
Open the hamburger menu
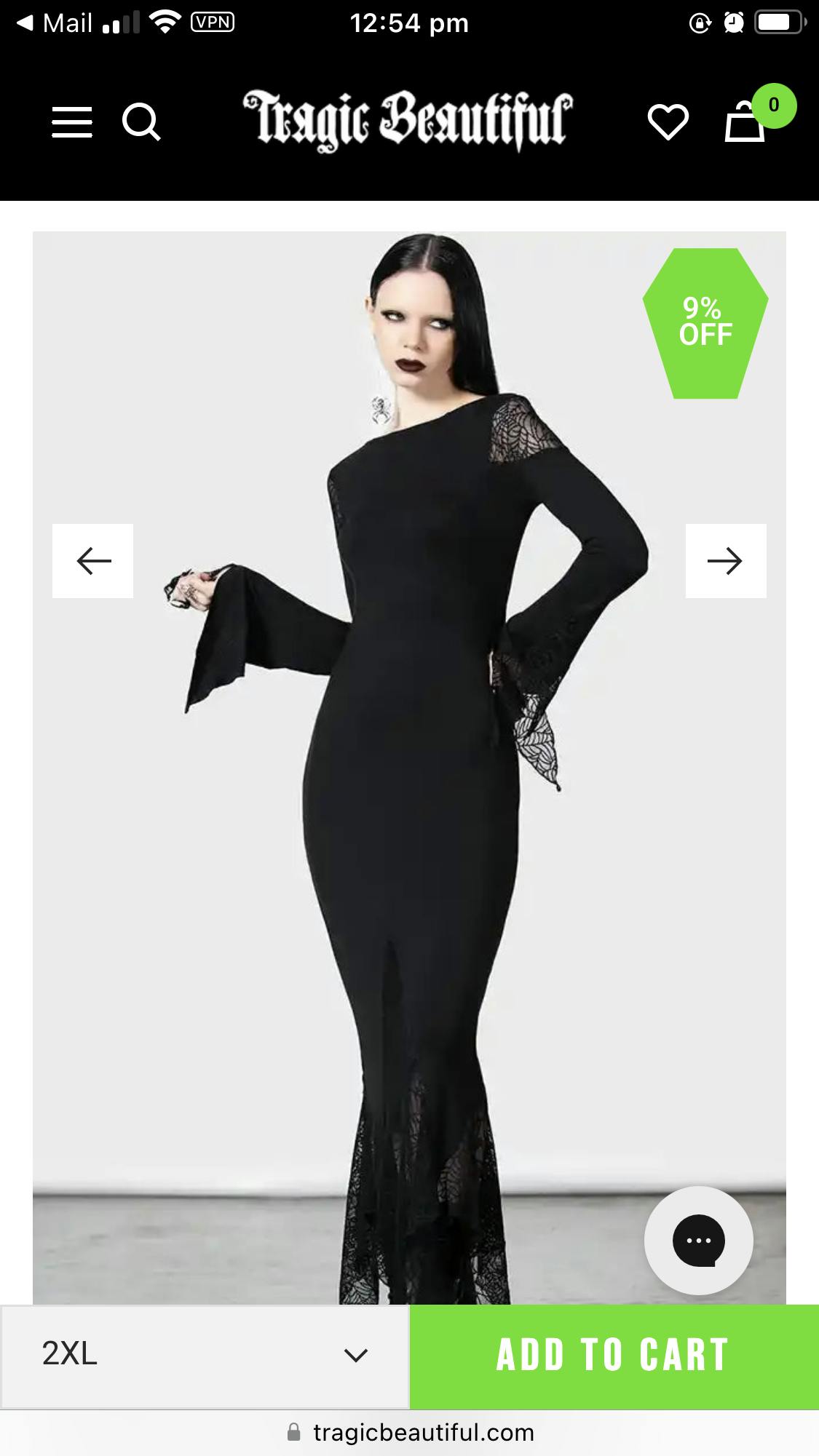(x=72, y=122)
